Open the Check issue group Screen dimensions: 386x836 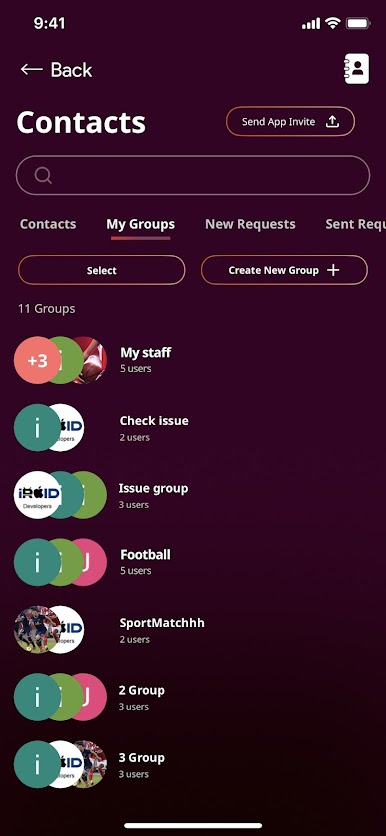[193, 428]
